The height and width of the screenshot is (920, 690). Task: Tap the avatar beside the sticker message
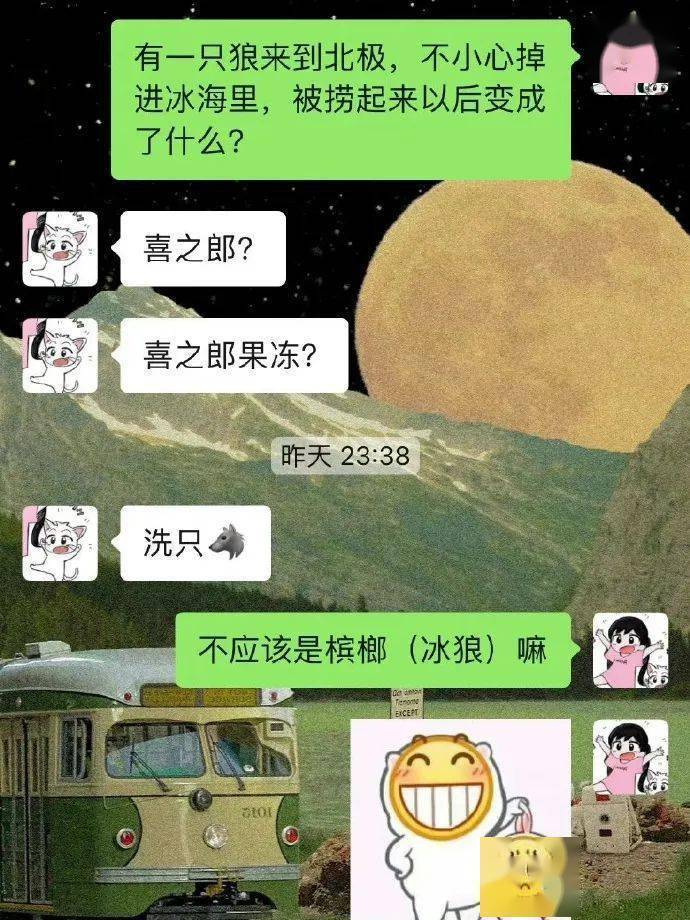pyautogui.click(x=630, y=757)
